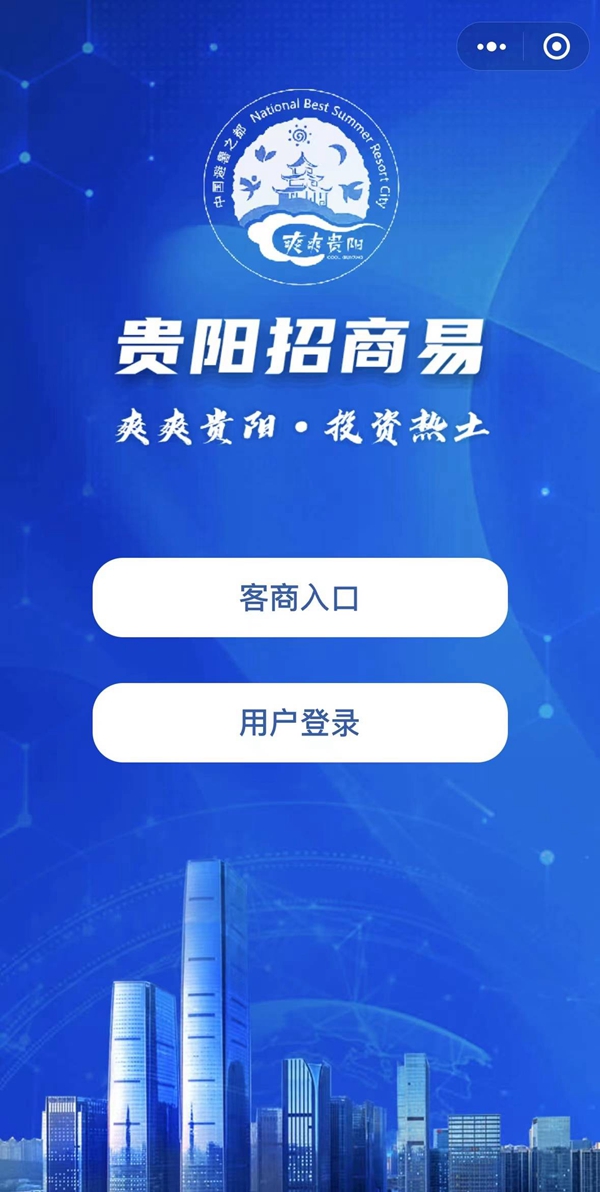The image size is (600, 1192).
Task: Close the mini program via the circle icon
Action: [556, 47]
